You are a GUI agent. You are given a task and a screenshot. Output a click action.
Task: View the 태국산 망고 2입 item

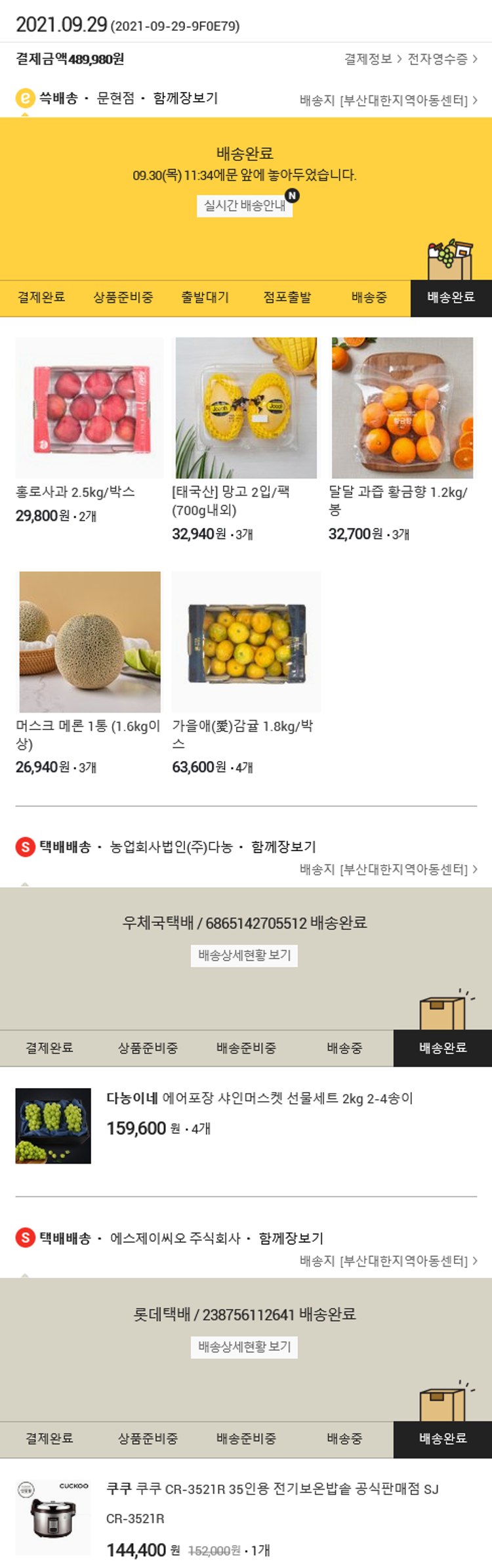pyautogui.click(x=246, y=408)
